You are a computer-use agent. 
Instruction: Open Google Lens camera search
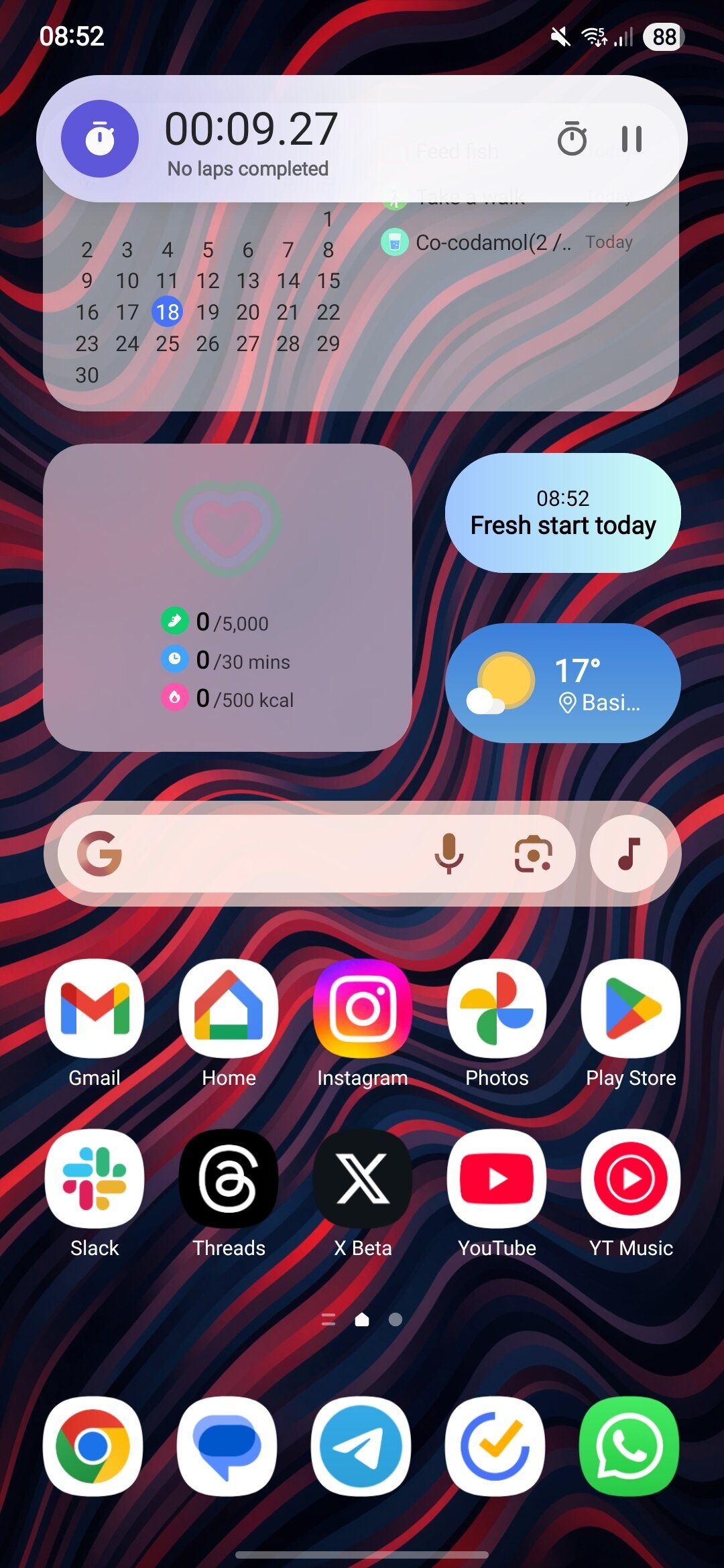pos(533,854)
